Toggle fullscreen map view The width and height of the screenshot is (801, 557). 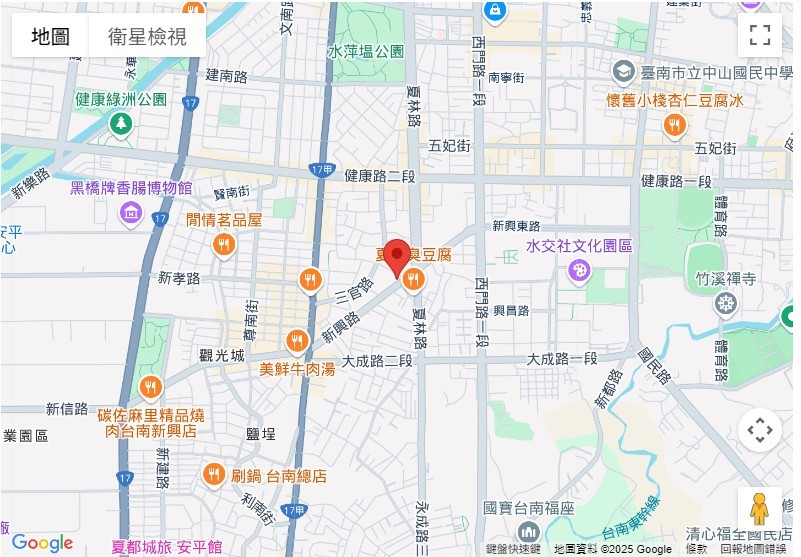[760, 36]
